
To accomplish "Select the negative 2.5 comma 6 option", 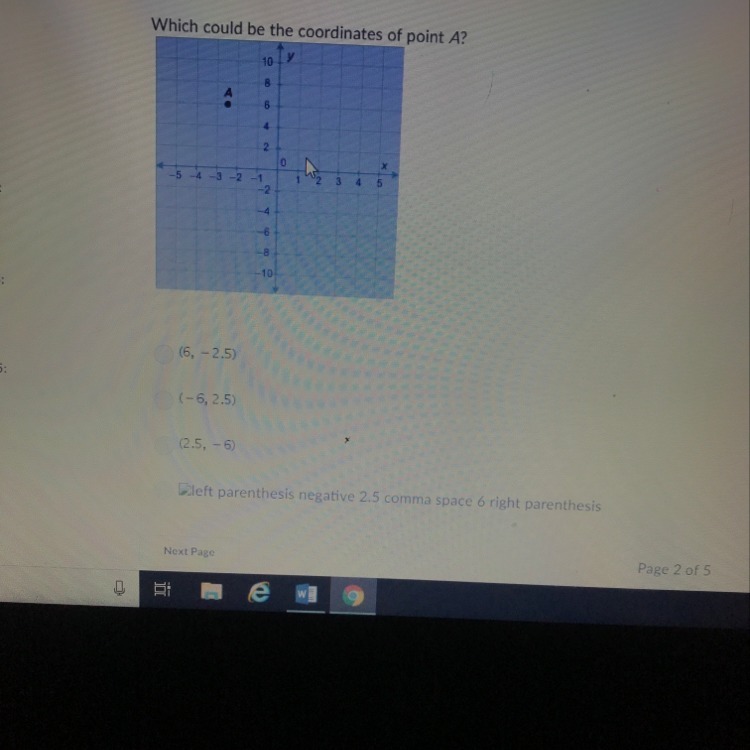I will (x=389, y=497).
